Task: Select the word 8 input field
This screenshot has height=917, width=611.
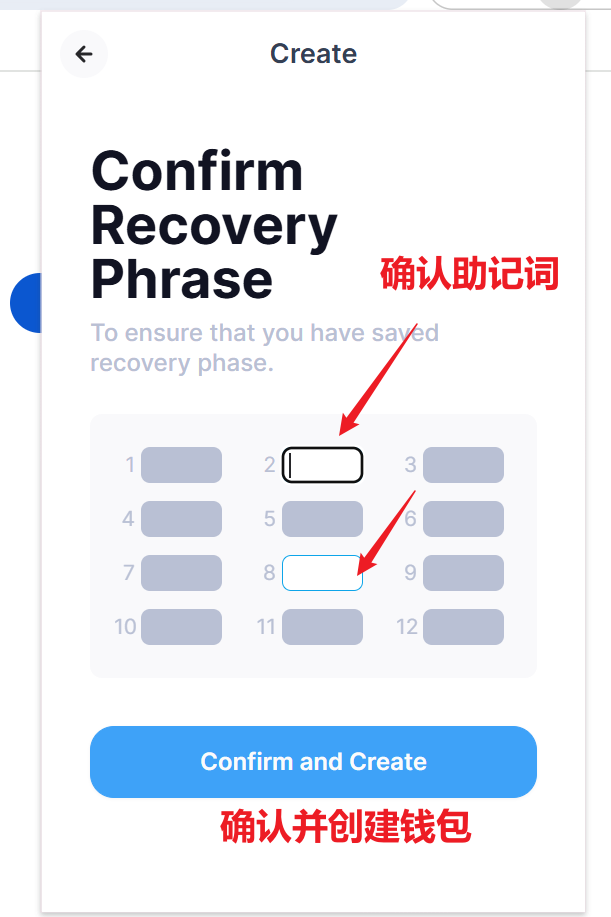Action: click(322, 573)
